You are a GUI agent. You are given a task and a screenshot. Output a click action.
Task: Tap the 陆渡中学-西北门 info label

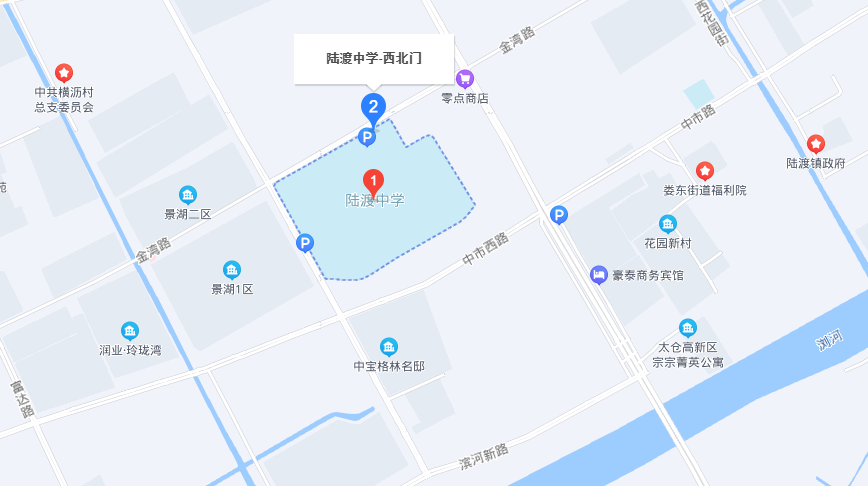[x=374, y=59]
